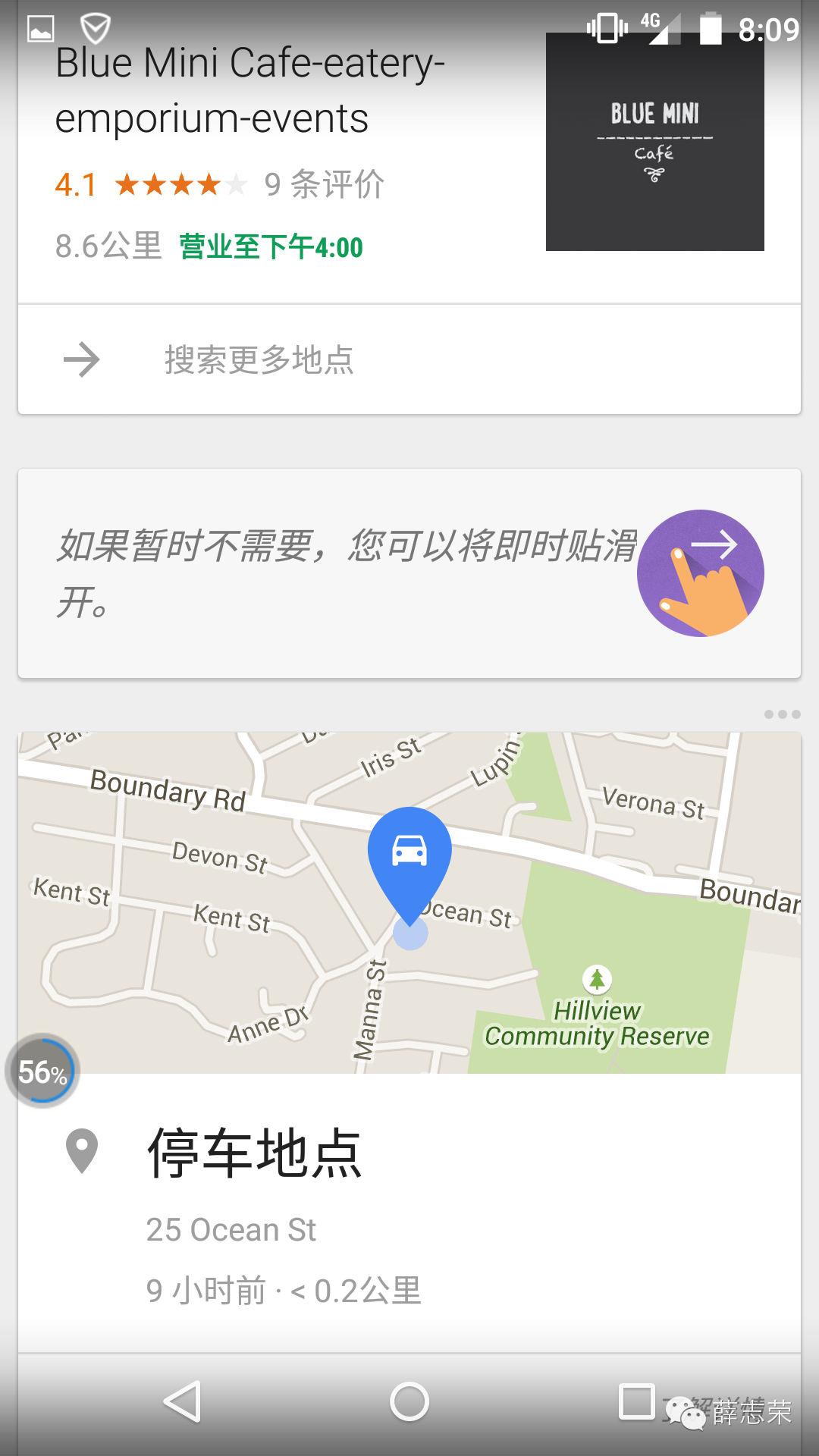This screenshot has width=819, height=1456.
Task: Go back with system back button
Action: (183, 1401)
